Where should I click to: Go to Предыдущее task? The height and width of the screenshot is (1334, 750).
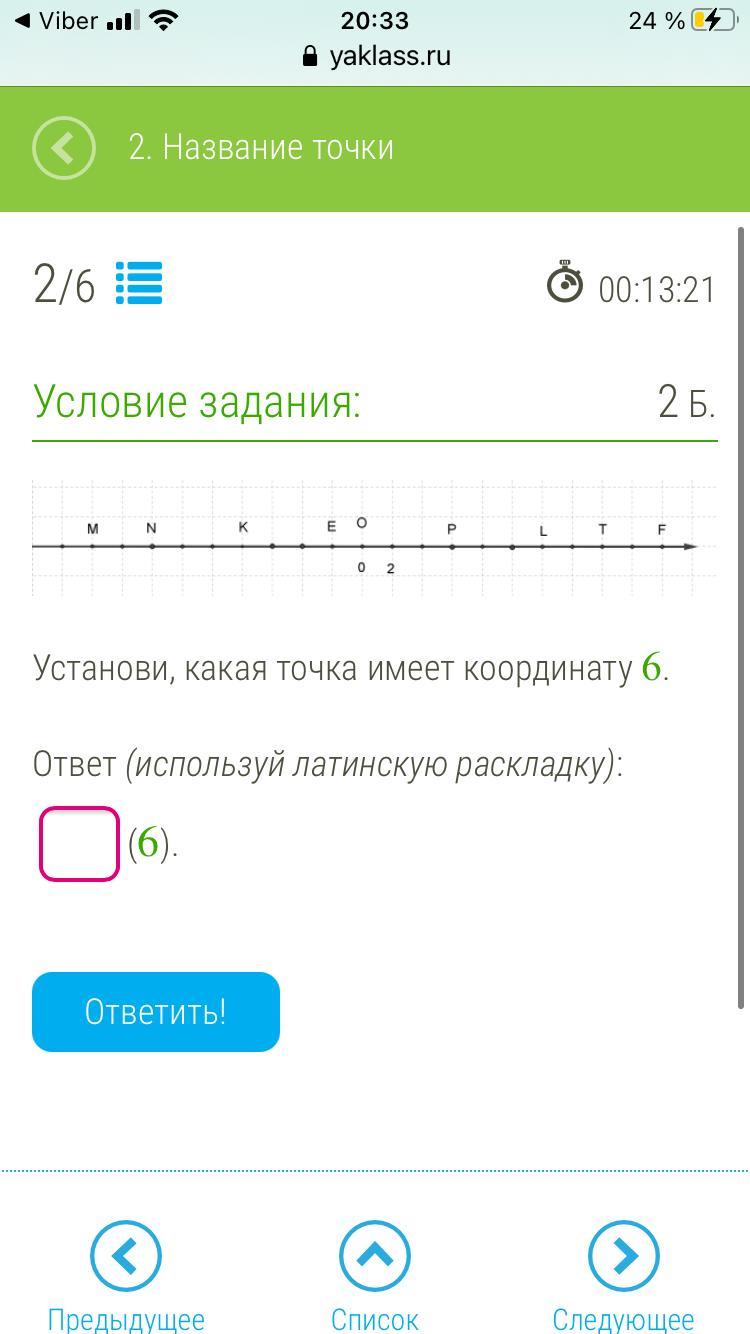point(125,1277)
